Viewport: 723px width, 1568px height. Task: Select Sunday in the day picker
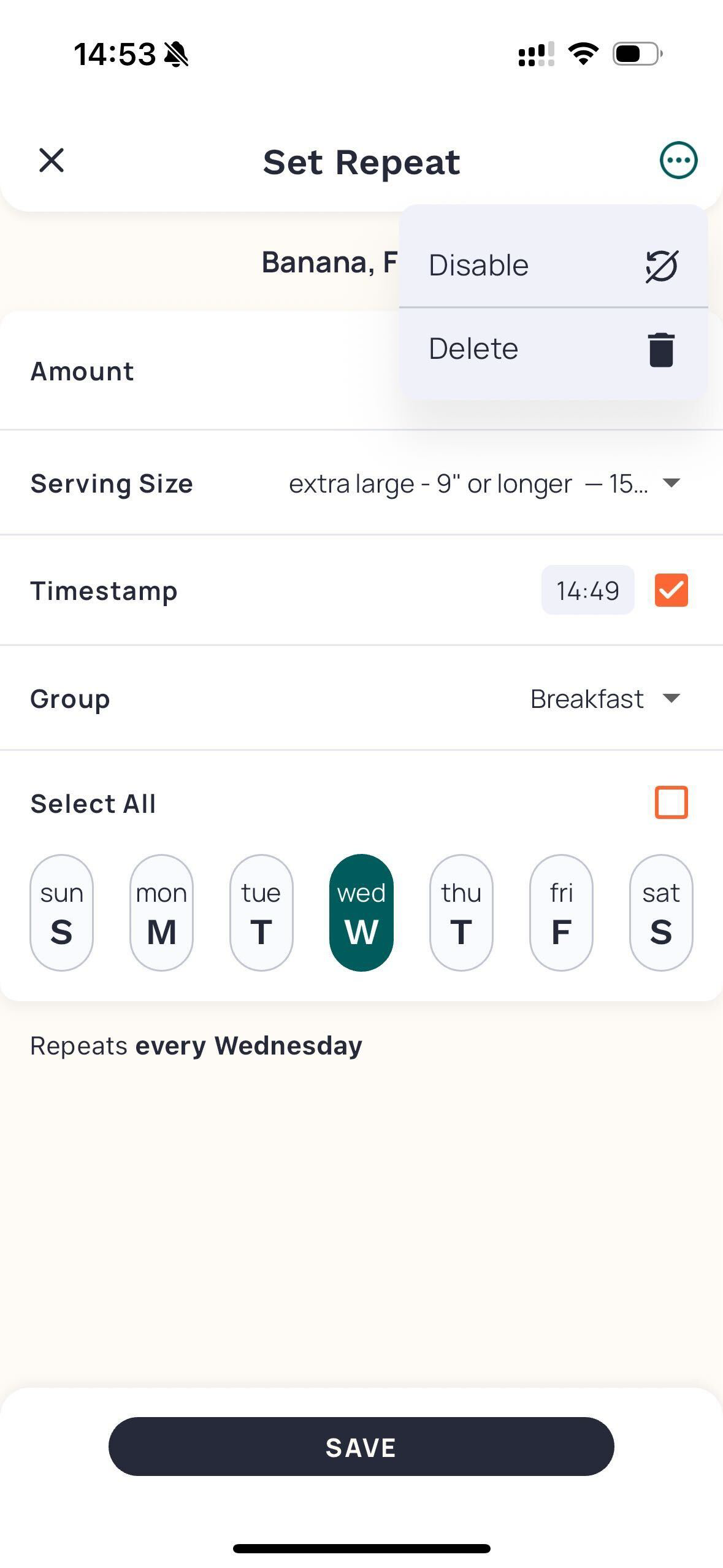click(x=61, y=913)
